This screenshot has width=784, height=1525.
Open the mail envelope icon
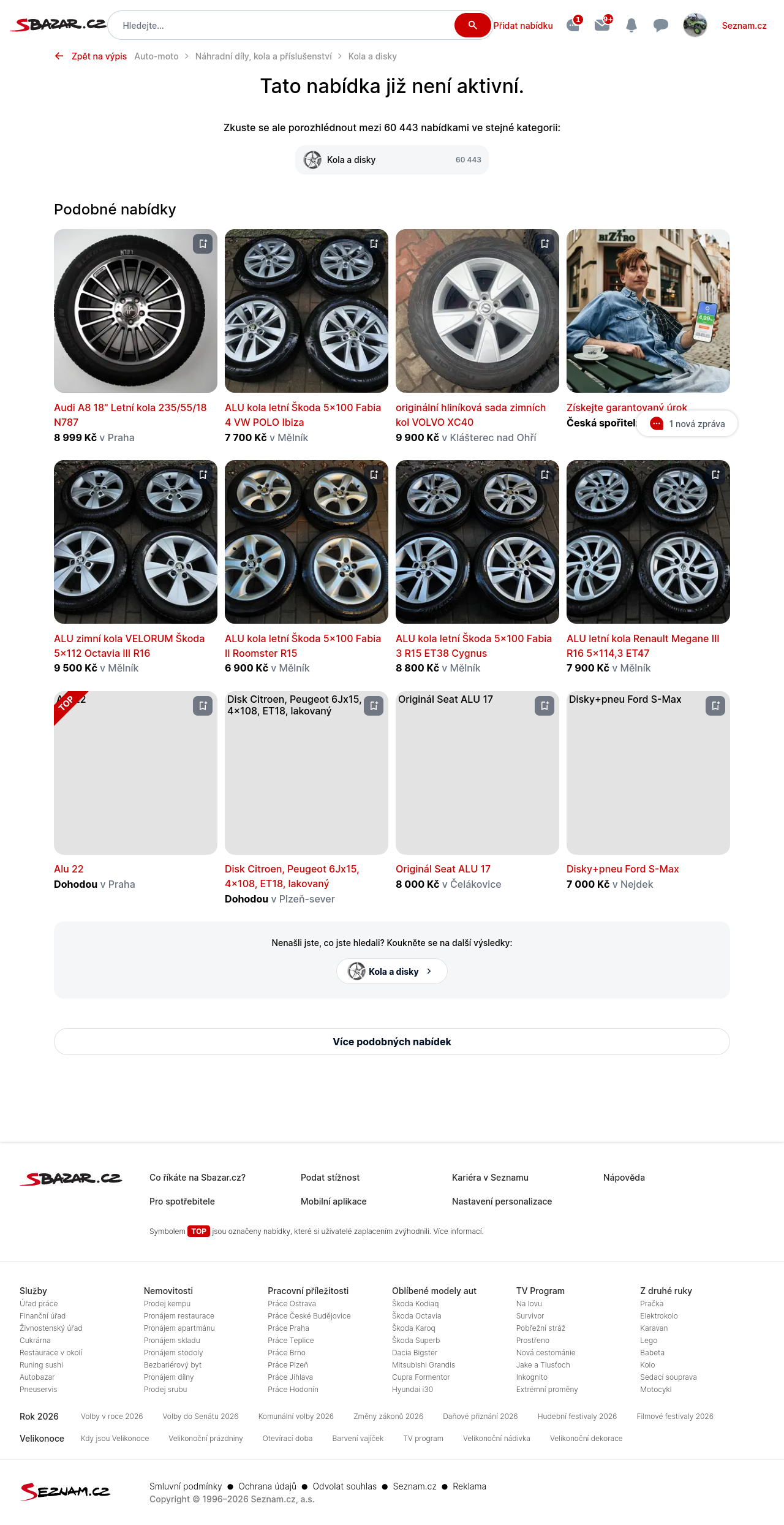pyautogui.click(x=602, y=25)
